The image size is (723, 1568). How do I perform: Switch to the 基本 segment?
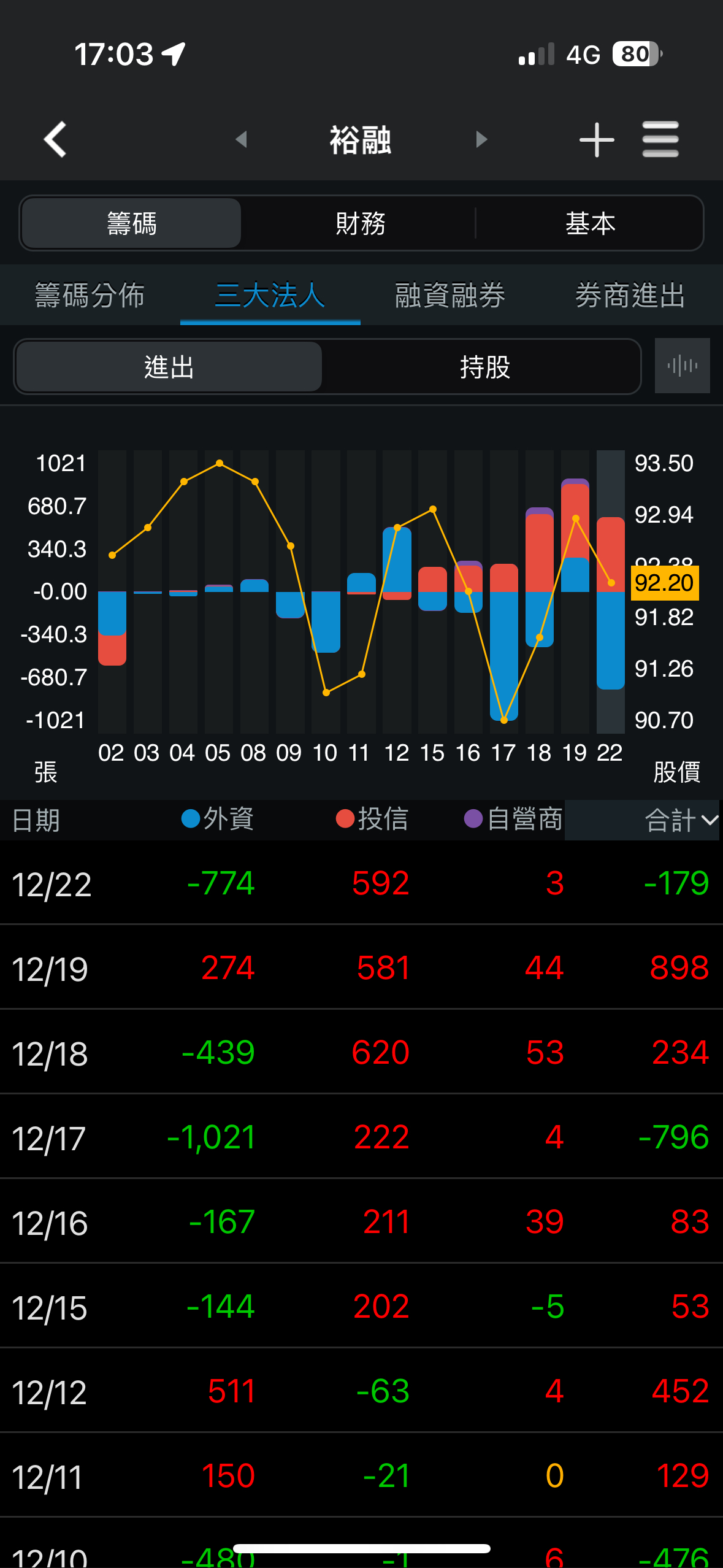tap(590, 223)
